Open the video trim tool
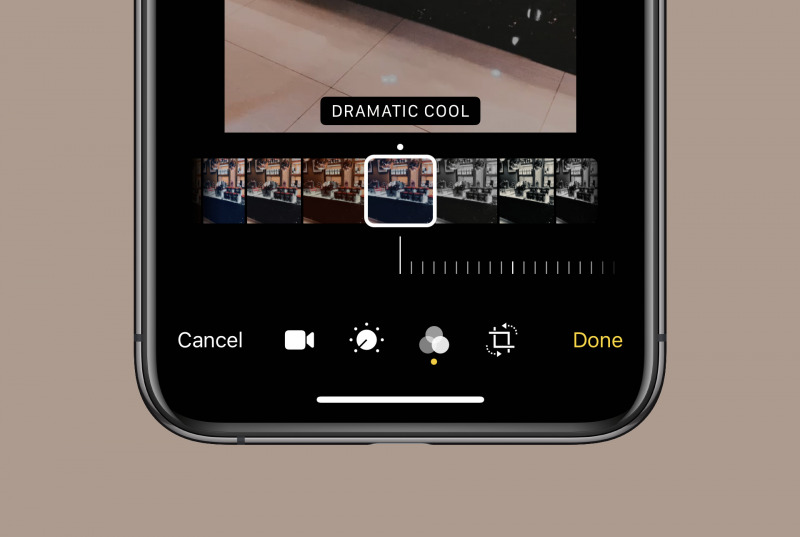 click(x=299, y=340)
